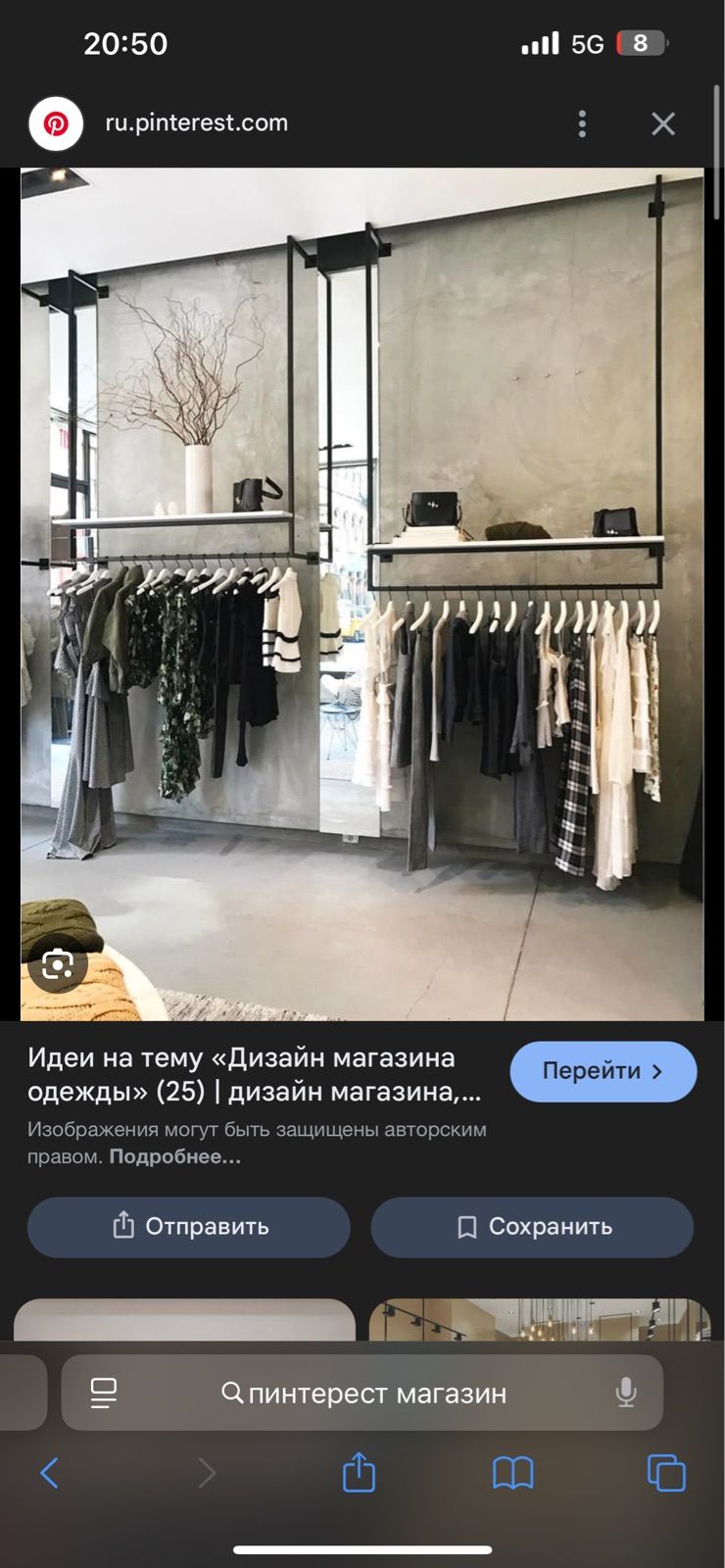725x1568 pixels.
Task: Open the Подробнее... copyright link
Action: pyautogui.click(x=174, y=1156)
